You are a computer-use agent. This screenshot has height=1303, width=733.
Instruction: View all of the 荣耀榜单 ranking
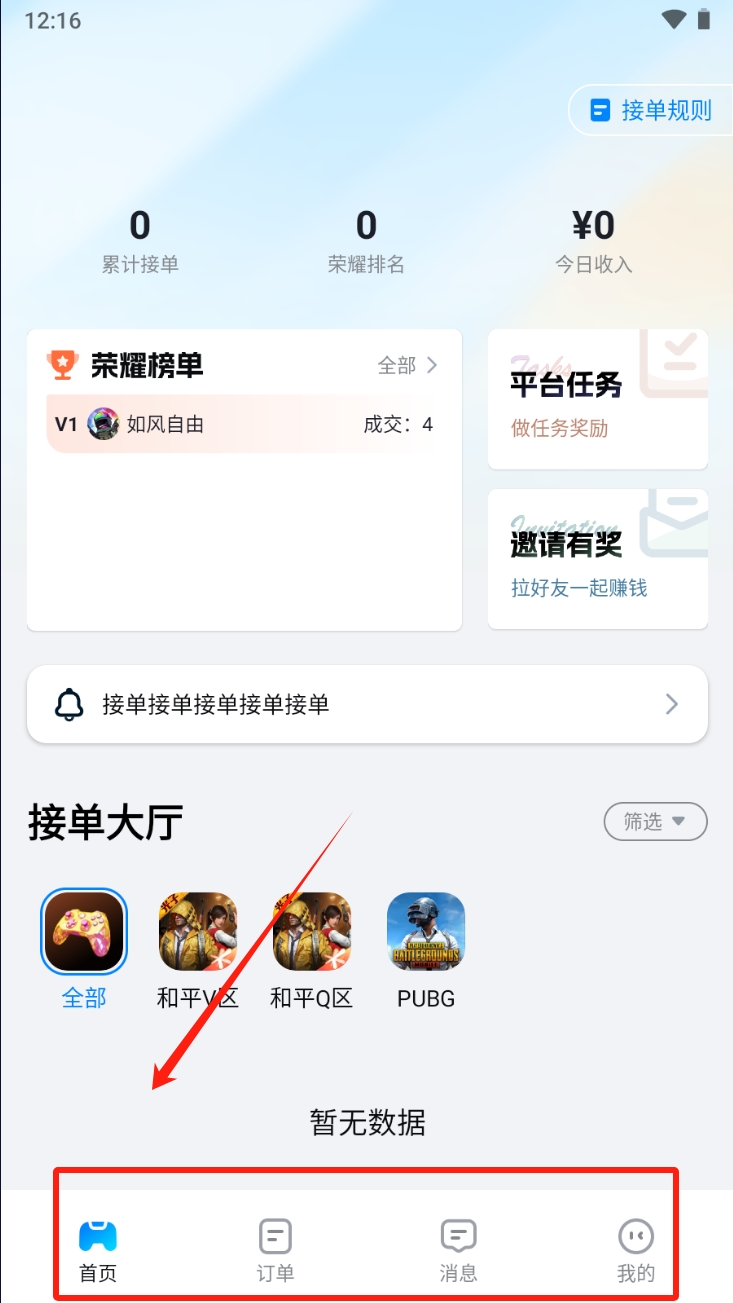[408, 366]
